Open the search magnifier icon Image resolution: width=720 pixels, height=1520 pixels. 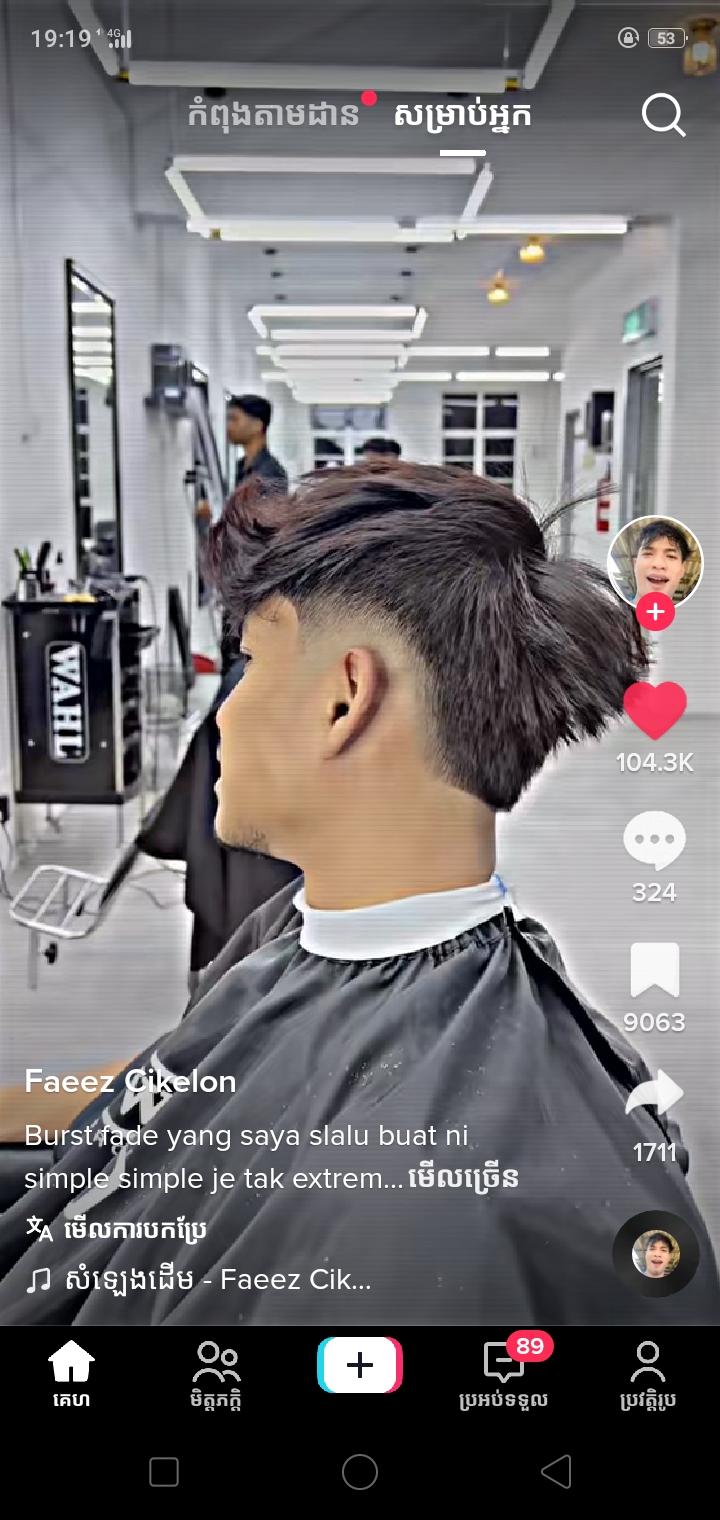pyautogui.click(x=663, y=115)
